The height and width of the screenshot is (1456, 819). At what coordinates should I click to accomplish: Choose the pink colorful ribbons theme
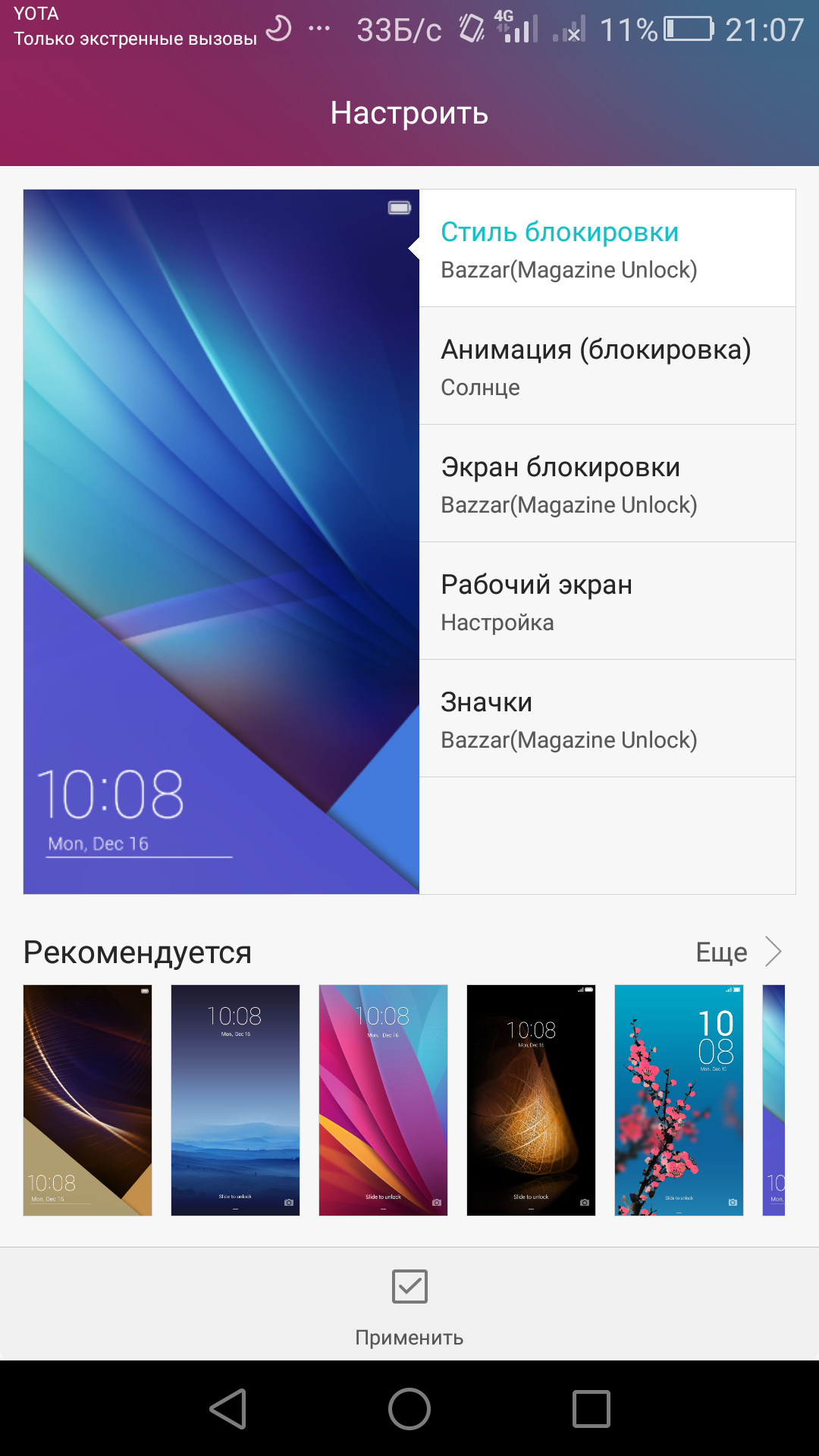[384, 1100]
